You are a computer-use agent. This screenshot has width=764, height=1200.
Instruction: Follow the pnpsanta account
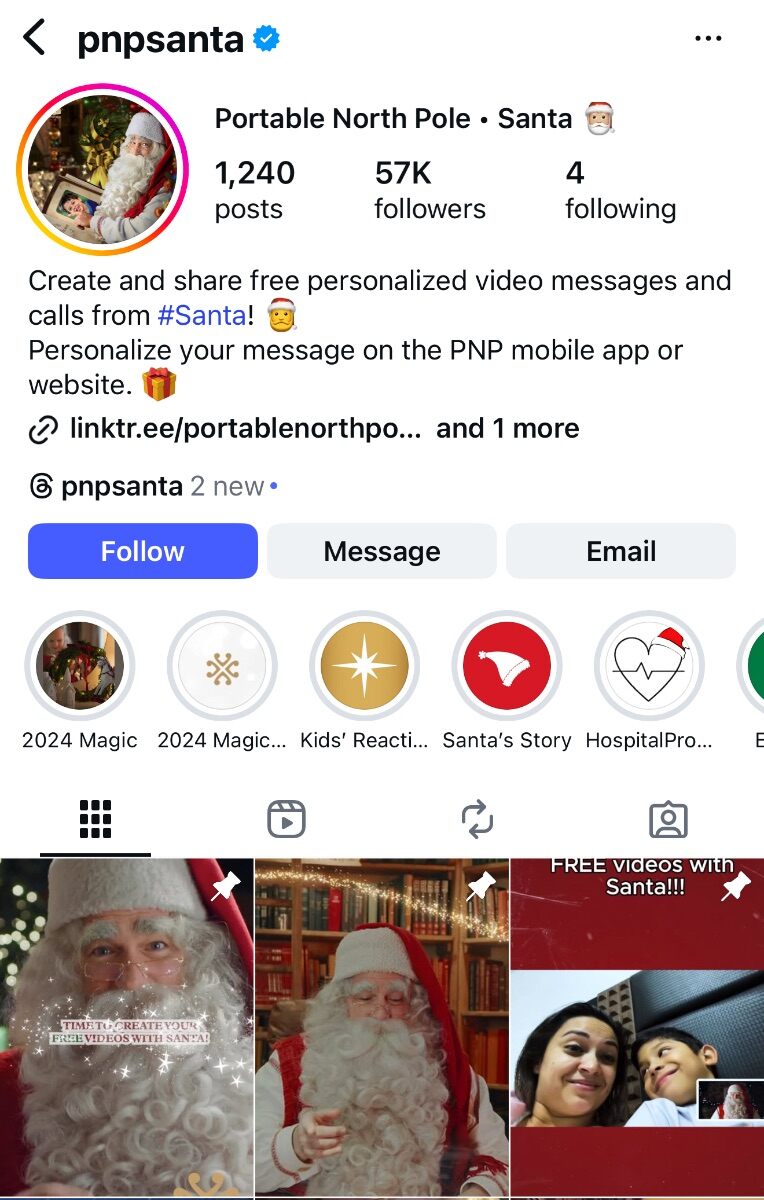coord(143,551)
